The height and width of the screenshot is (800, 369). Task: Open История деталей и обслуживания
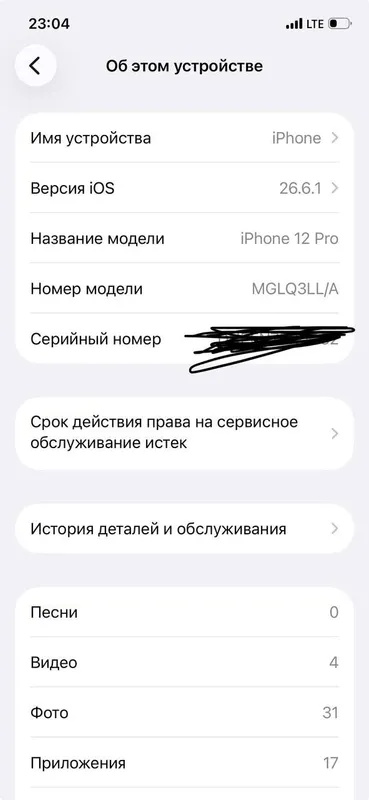click(x=184, y=529)
